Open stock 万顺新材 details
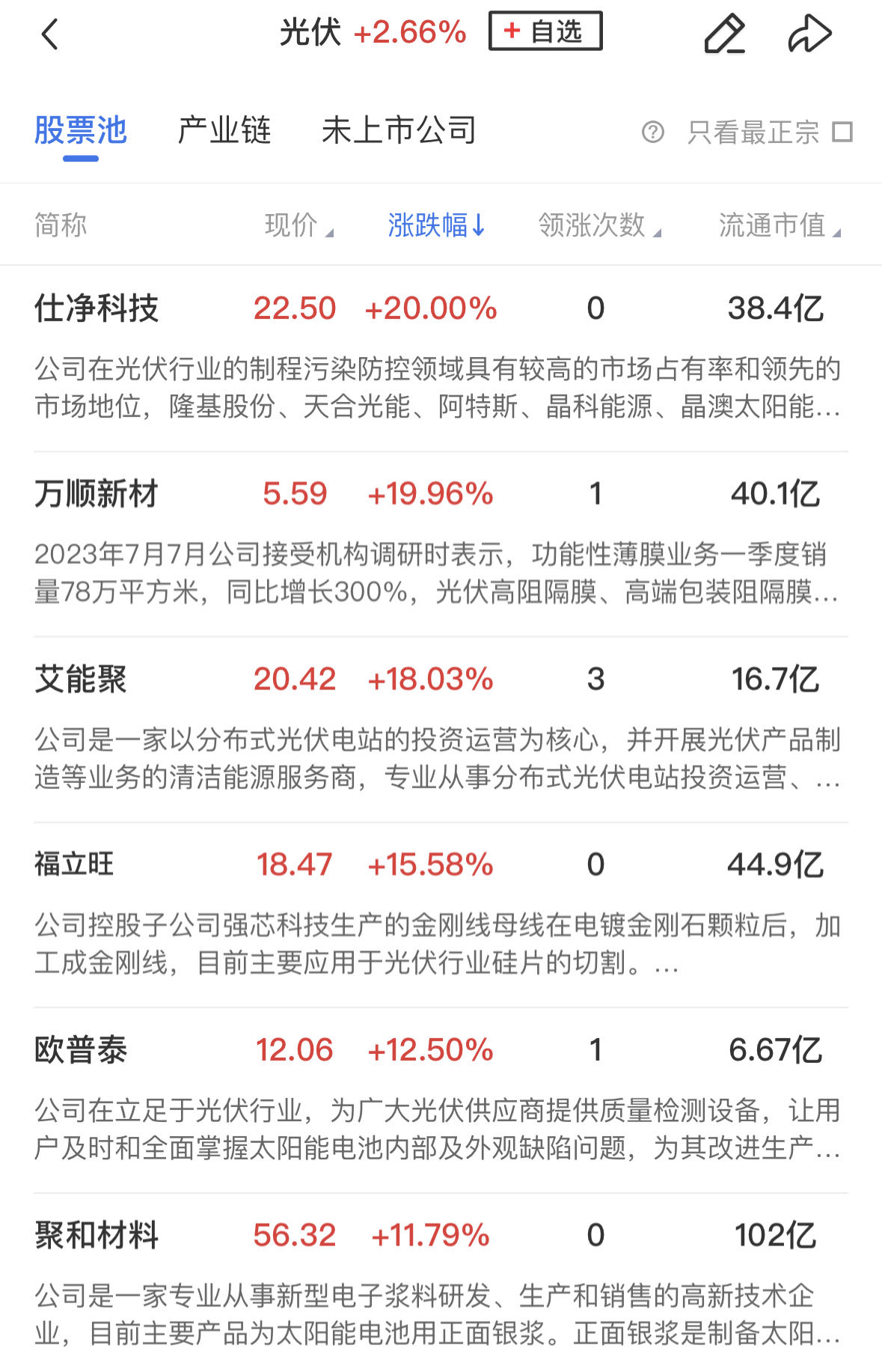 tap(97, 494)
